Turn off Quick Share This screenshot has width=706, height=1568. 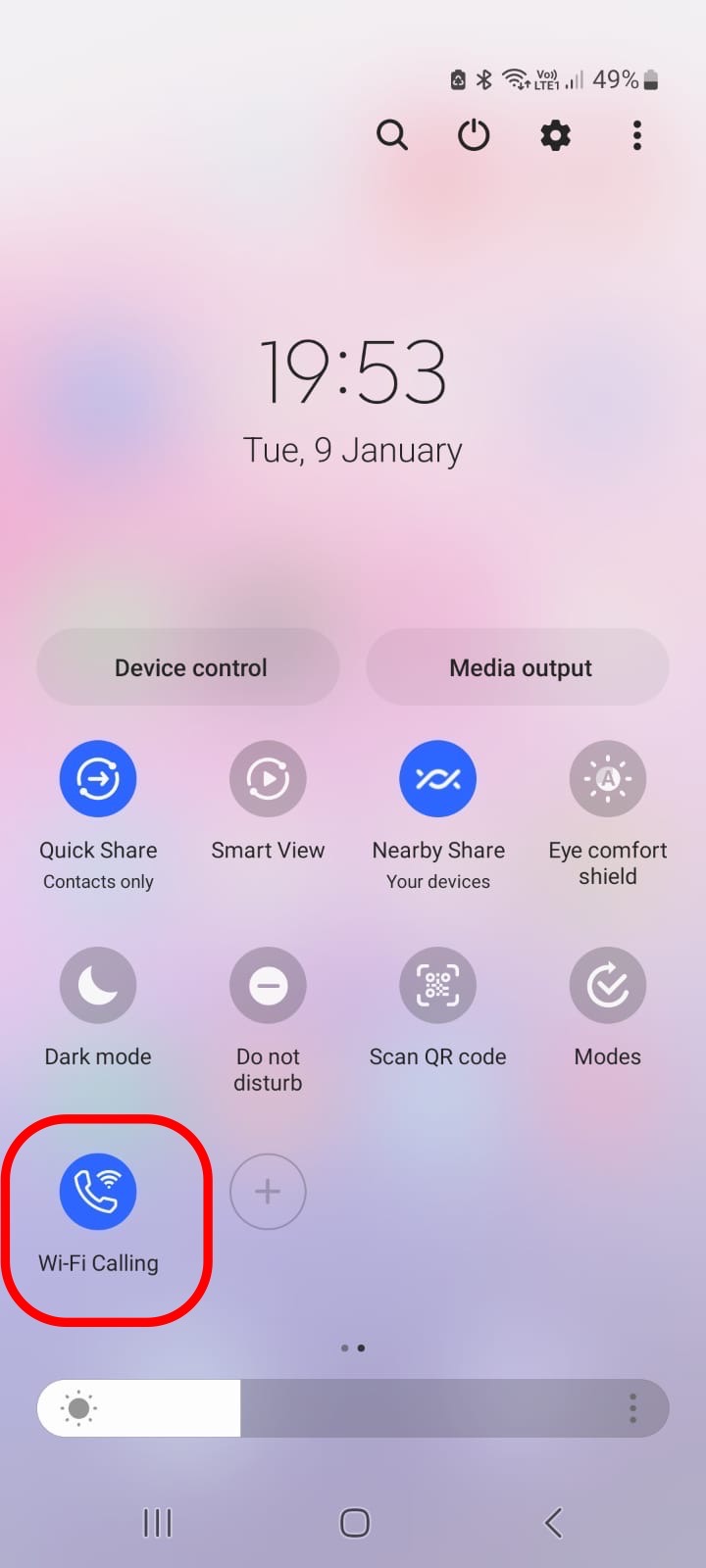[x=98, y=779]
